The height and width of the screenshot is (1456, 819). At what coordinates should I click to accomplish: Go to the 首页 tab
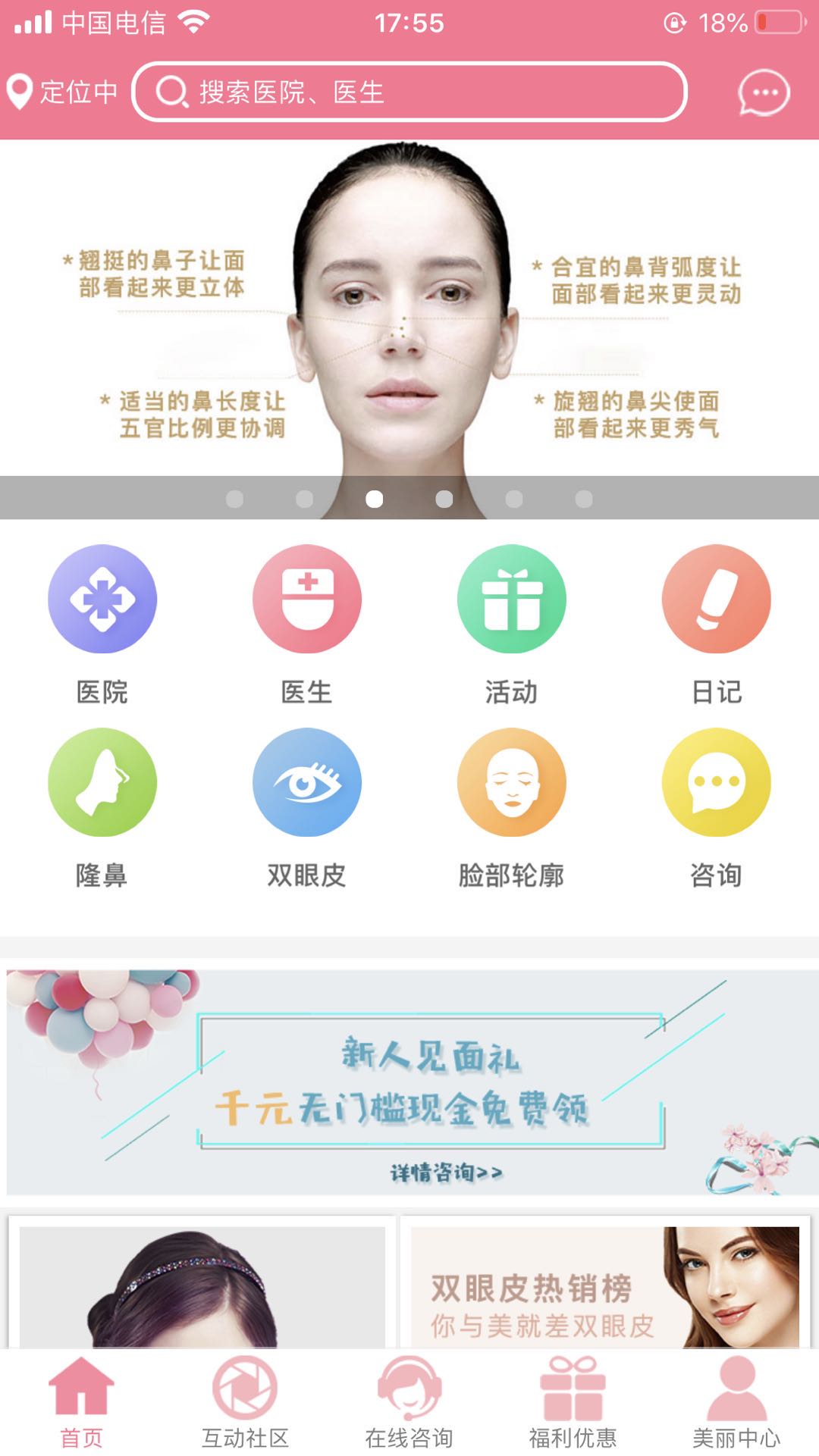point(81,1402)
